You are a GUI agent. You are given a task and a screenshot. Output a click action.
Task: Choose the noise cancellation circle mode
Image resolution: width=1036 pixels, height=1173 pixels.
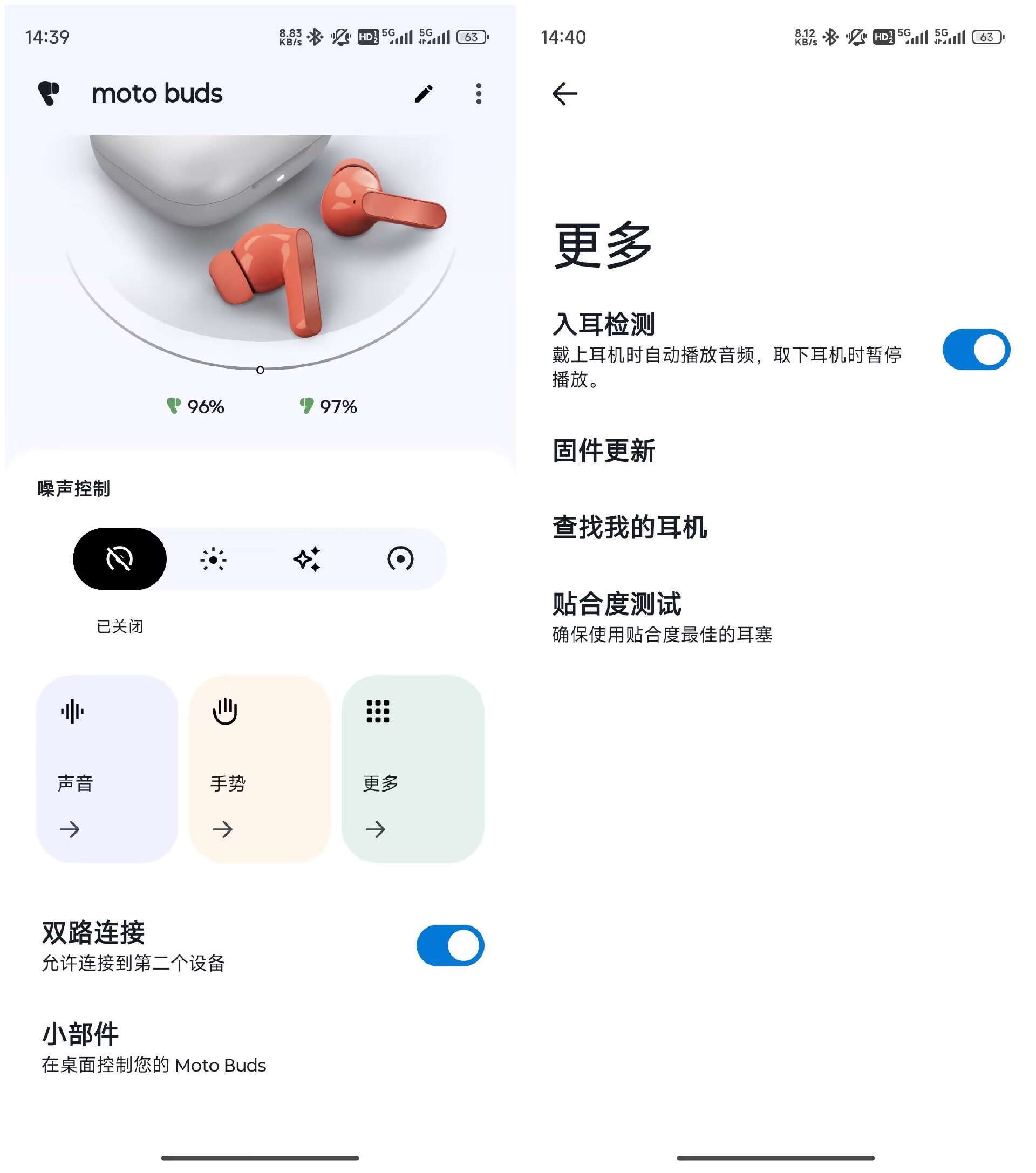(x=400, y=558)
